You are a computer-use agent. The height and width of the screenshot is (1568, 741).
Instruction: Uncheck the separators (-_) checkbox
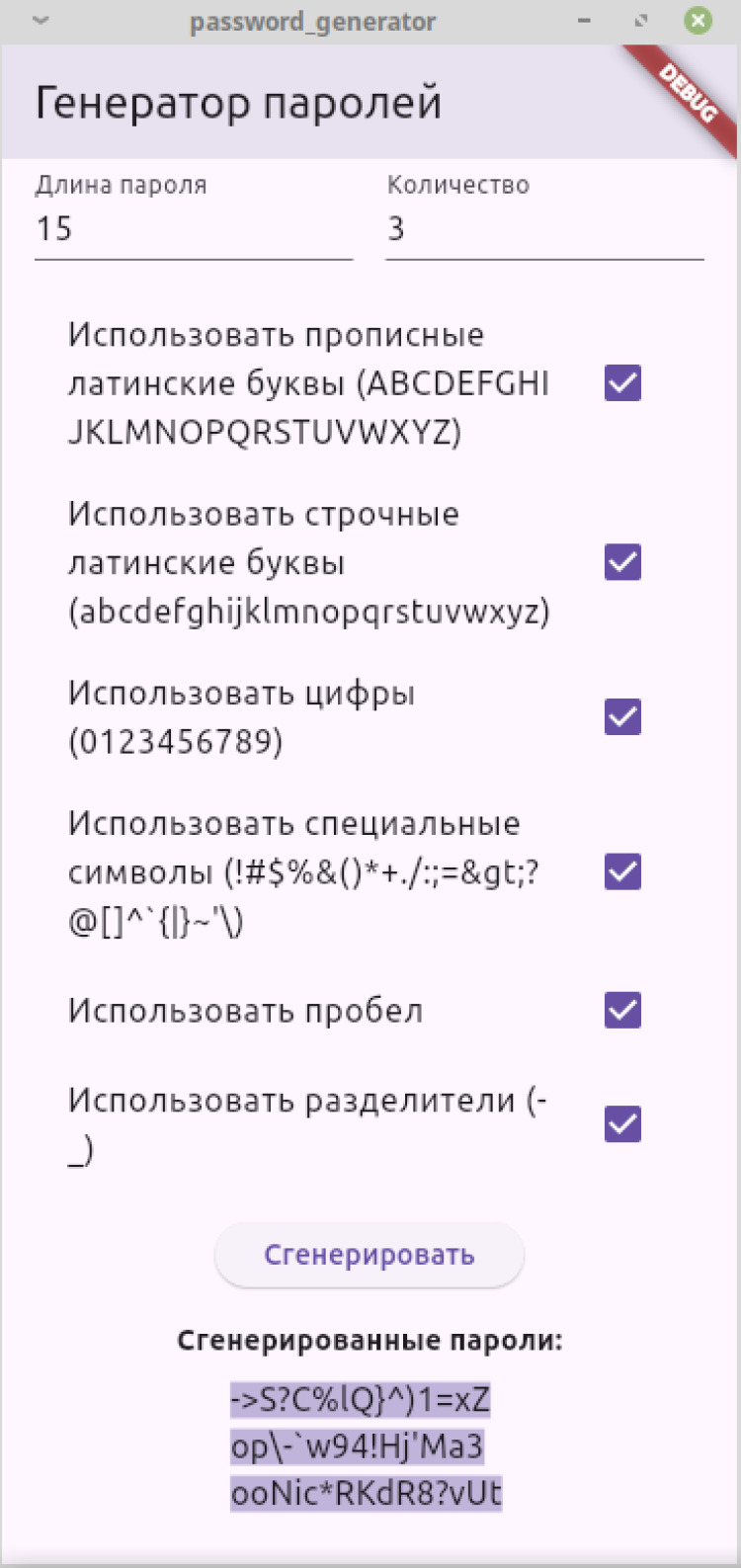coord(622,1123)
